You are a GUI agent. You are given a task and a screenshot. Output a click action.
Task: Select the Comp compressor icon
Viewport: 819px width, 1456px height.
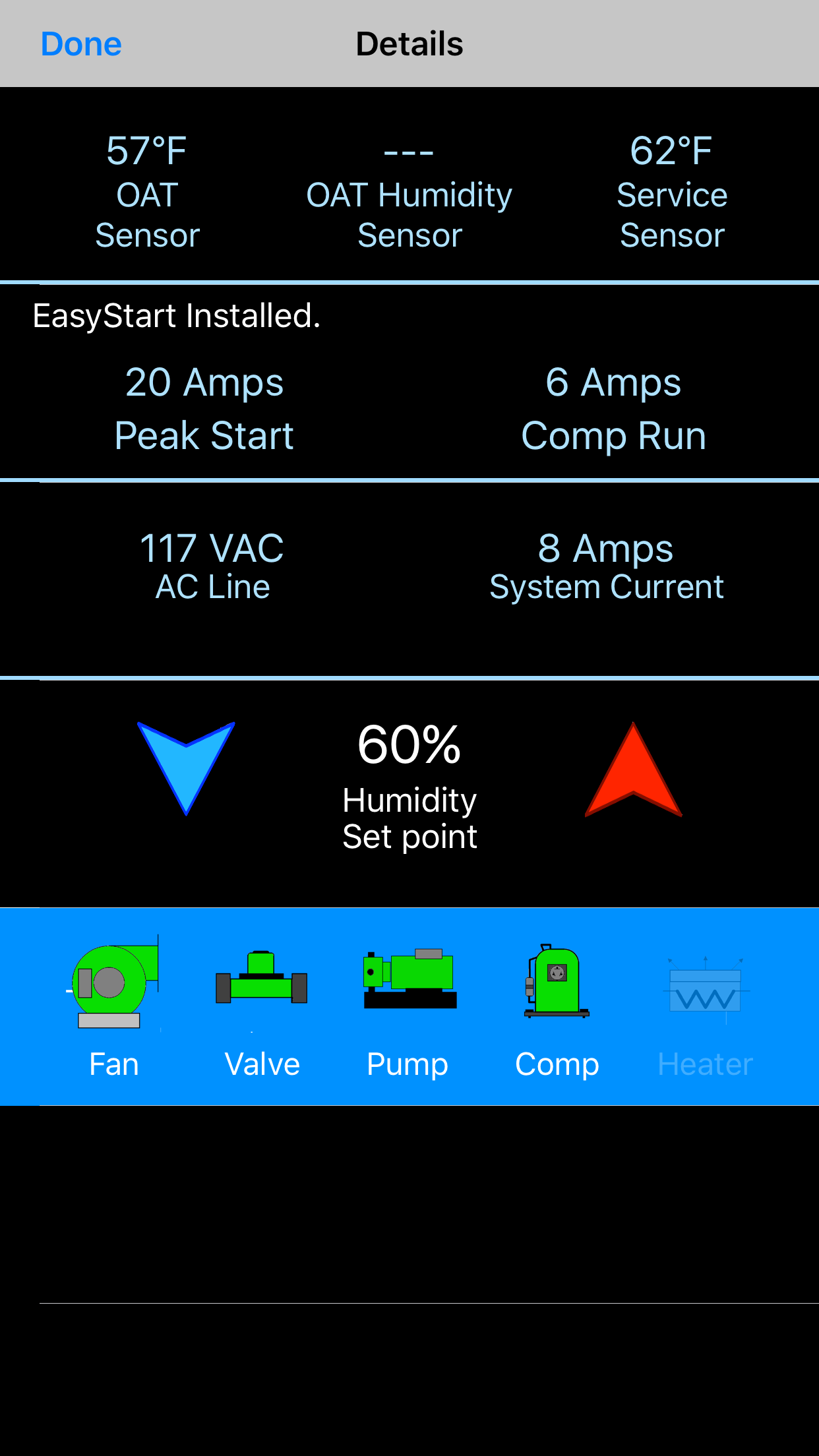557,981
